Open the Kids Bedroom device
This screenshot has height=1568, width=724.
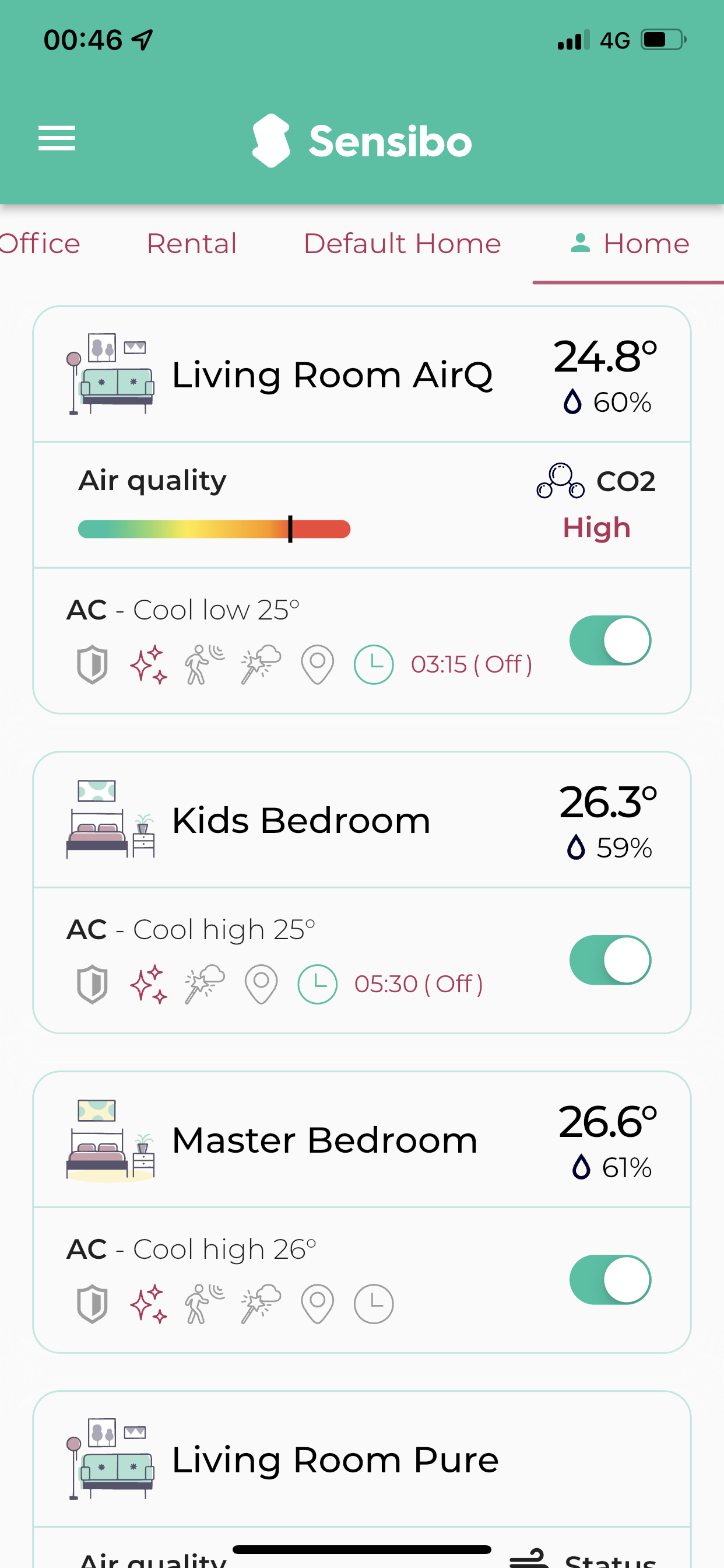(362, 820)
